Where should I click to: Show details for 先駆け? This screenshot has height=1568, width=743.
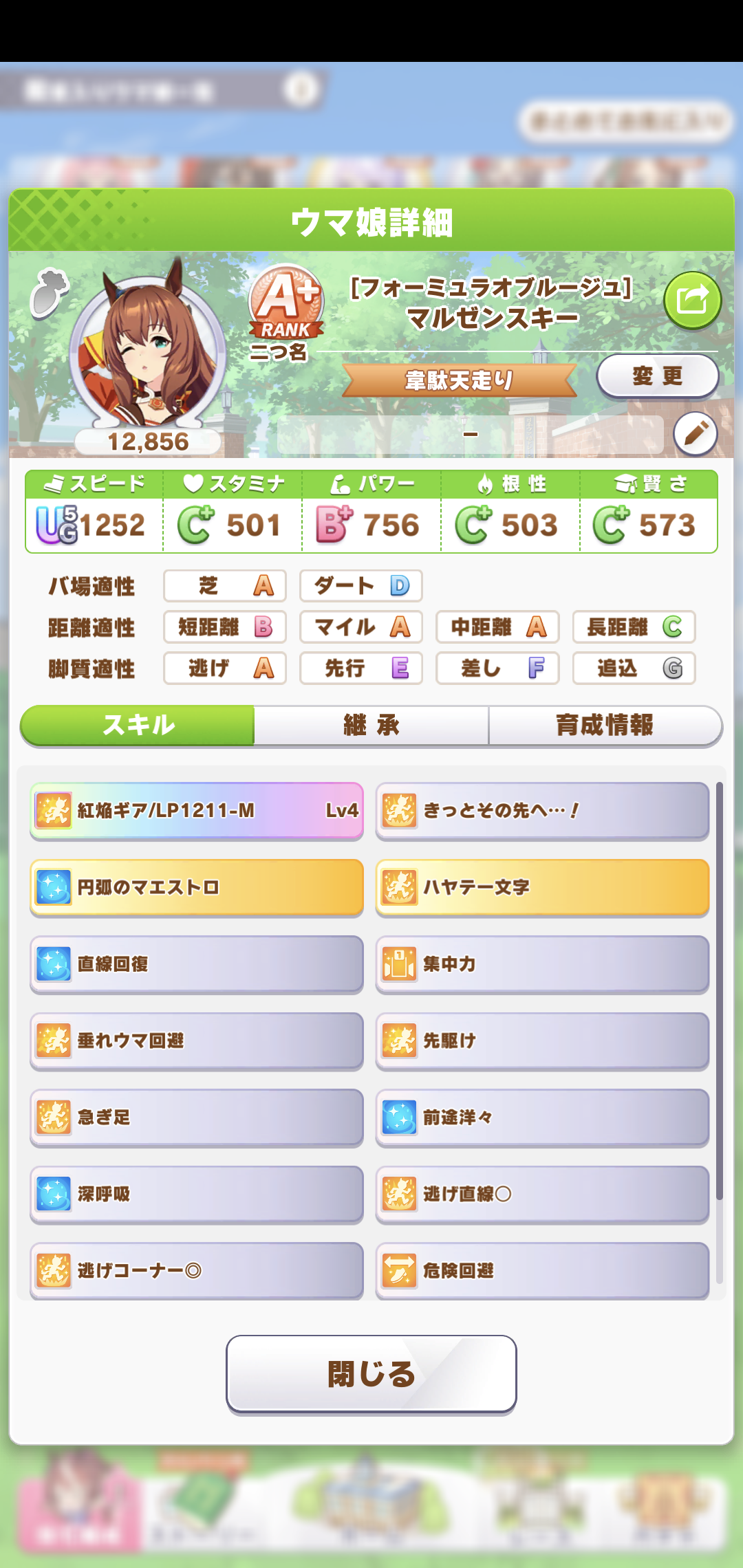click(x=542, y=1041)
